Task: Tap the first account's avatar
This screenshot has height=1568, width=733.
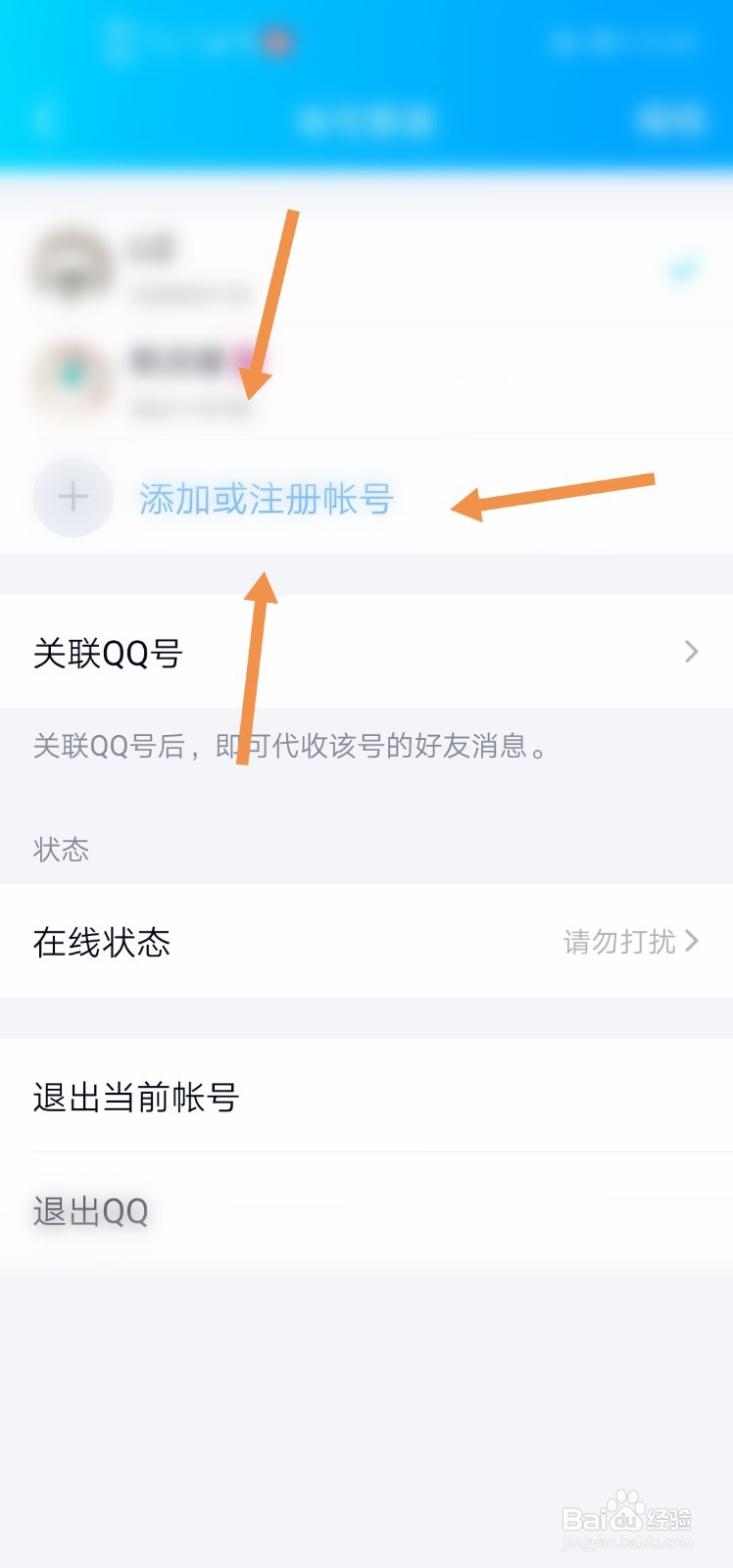Action: pyautogui.click(x=72, y=267)
